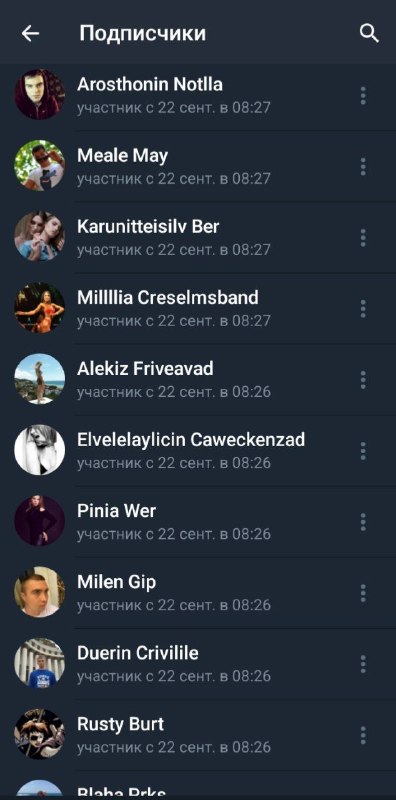Image resolution: width=396 pixels, height=800 pixels.
Task: Open subscriber Arosthonin Notlla's profile
Action: tap(198, 95)
